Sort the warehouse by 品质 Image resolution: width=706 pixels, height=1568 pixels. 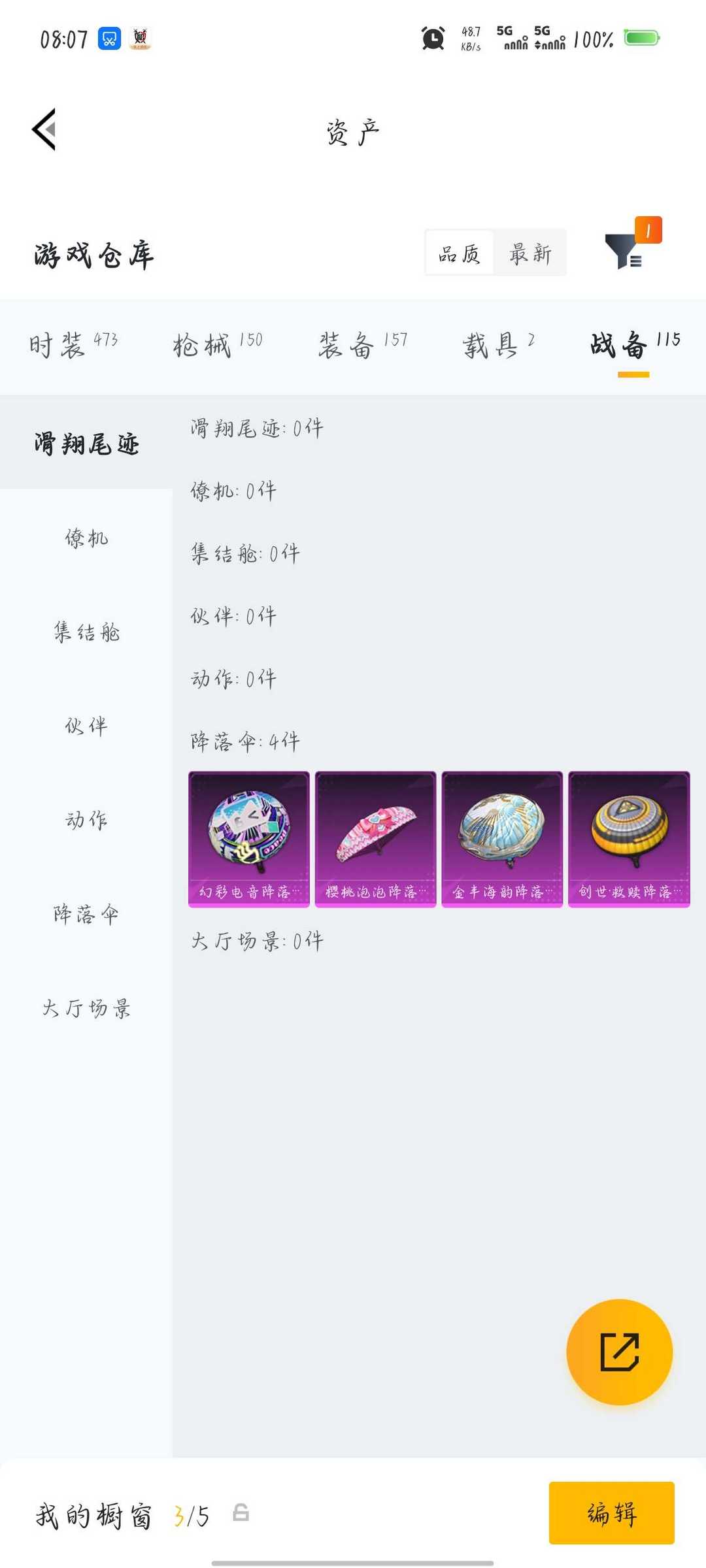coord(460,253)
